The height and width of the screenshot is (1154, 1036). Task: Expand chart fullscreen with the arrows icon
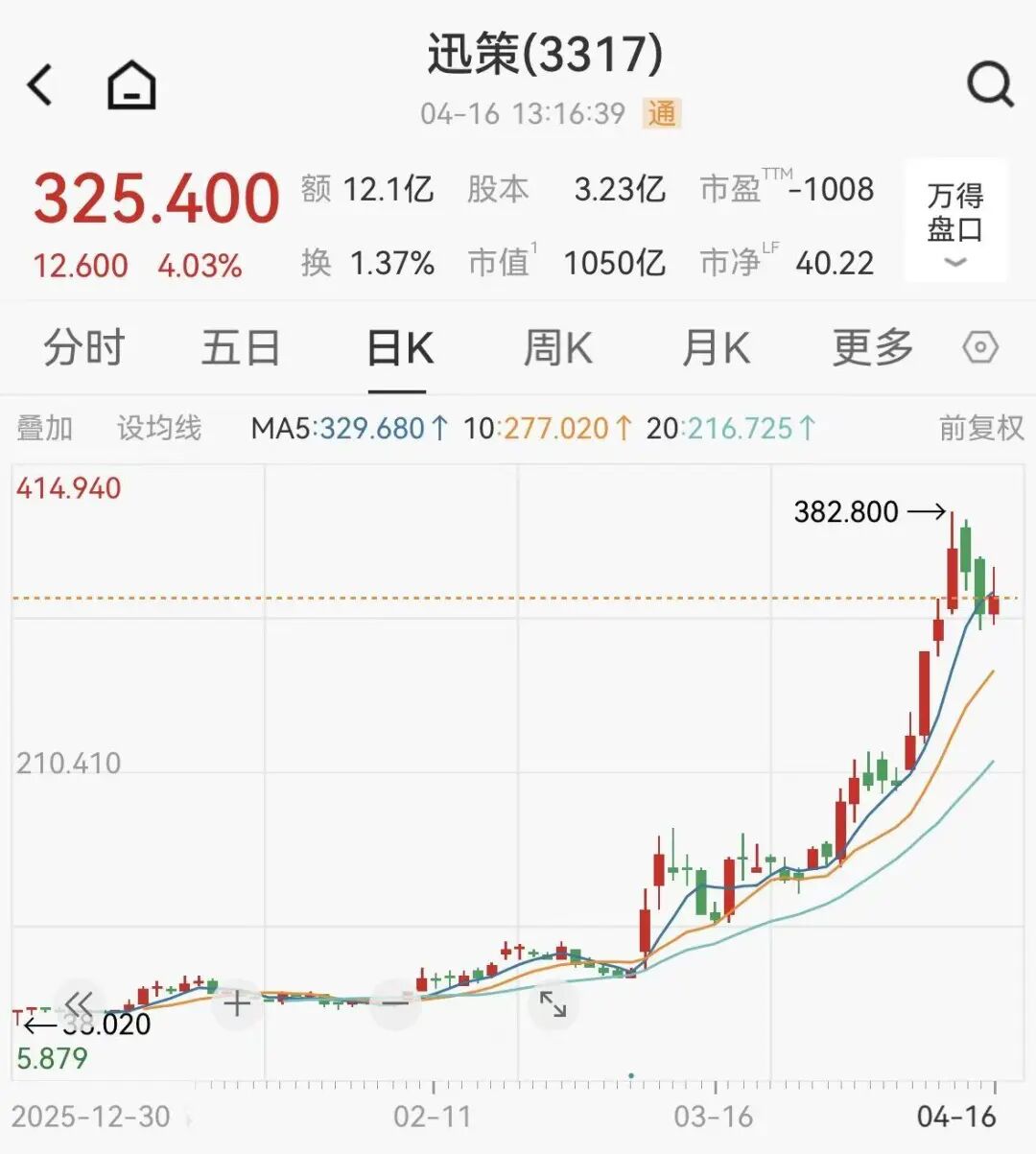click(552, 1005)
